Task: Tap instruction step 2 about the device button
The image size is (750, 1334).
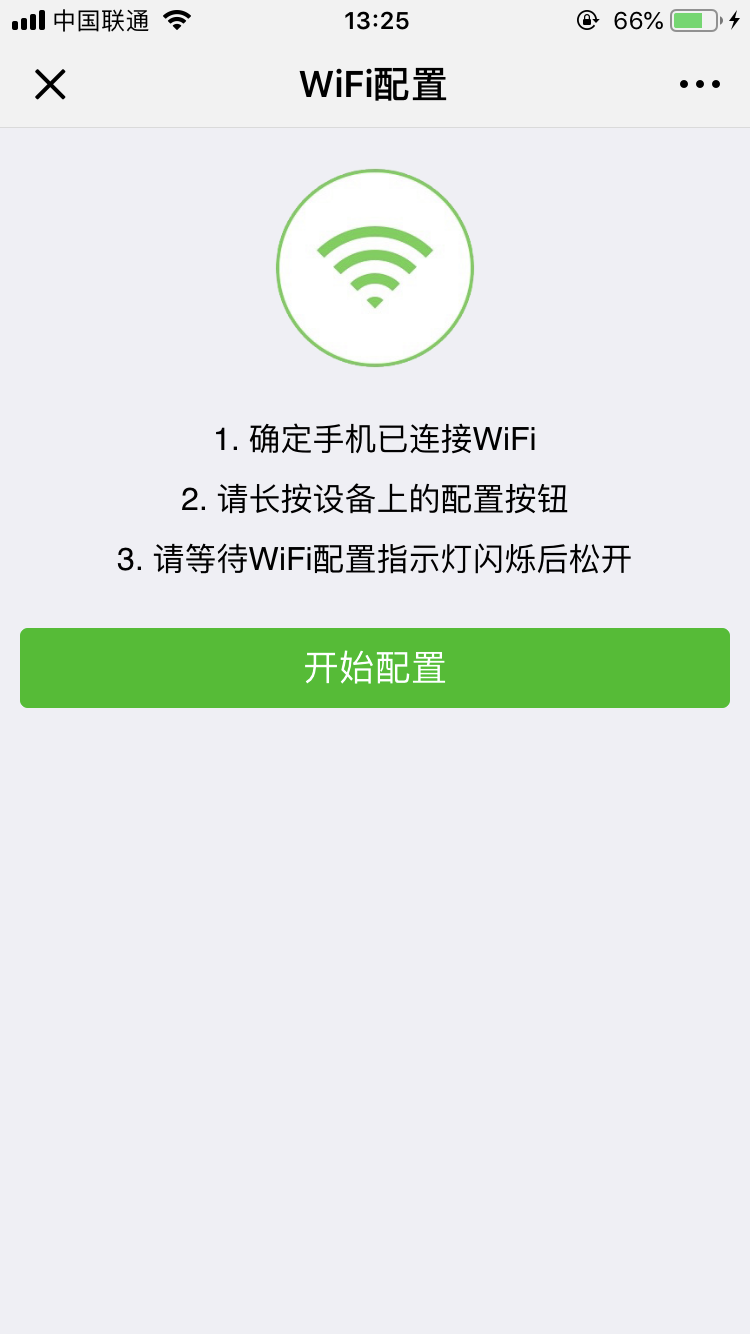Action: coord(375,499)
